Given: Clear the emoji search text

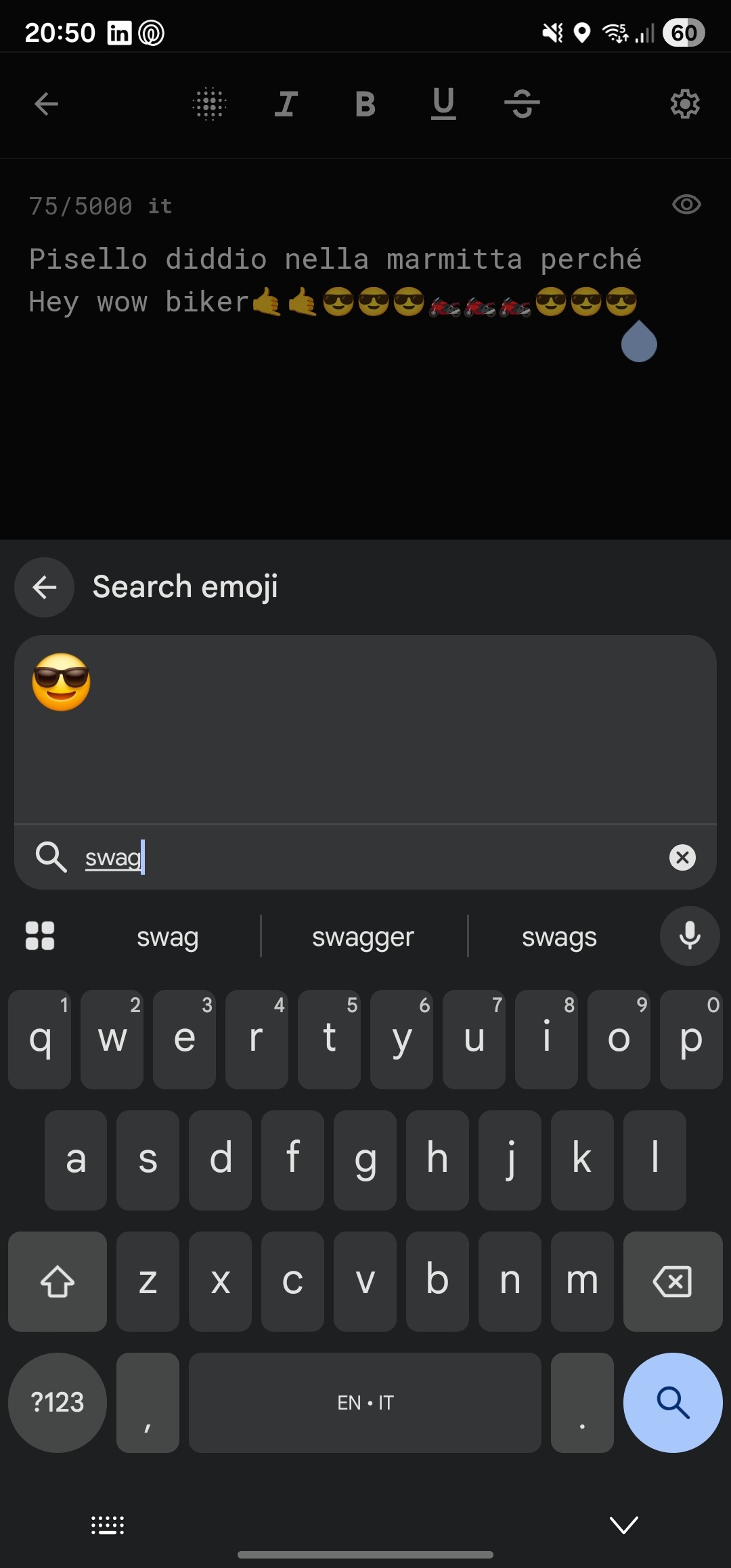Looking at the screenshot, I should tap(682, 857).
